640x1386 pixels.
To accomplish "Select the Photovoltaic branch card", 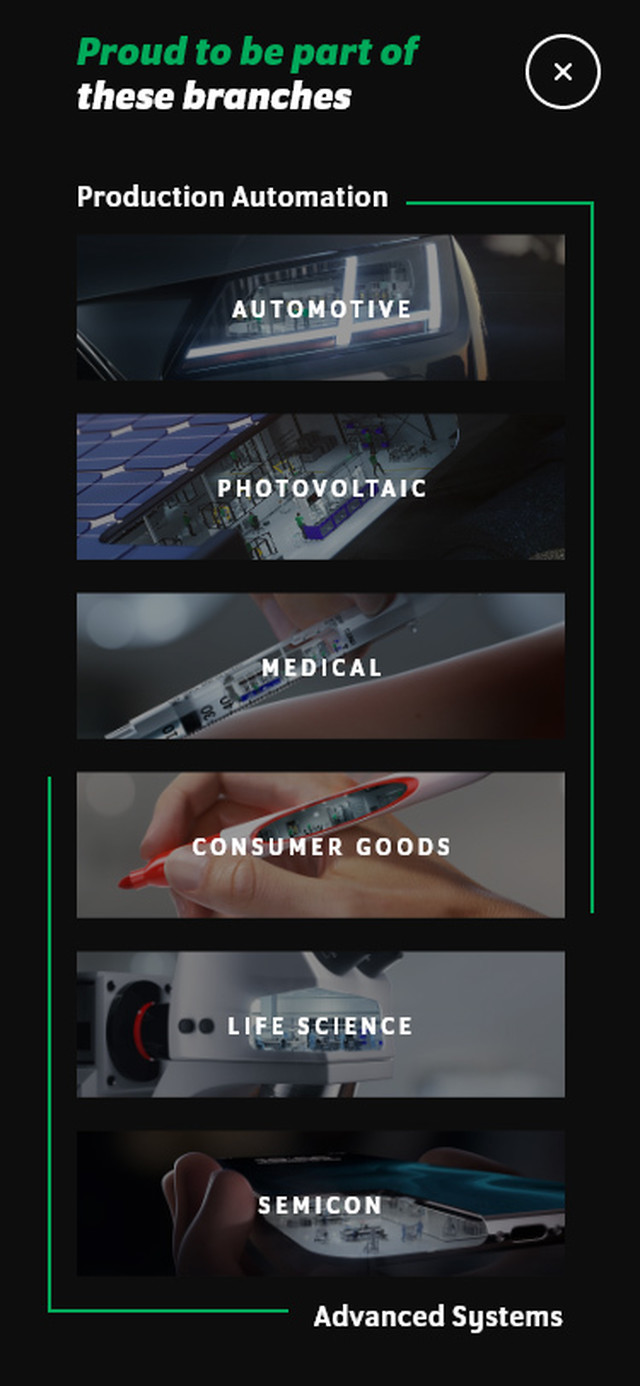I will click(x=321, y=487).
